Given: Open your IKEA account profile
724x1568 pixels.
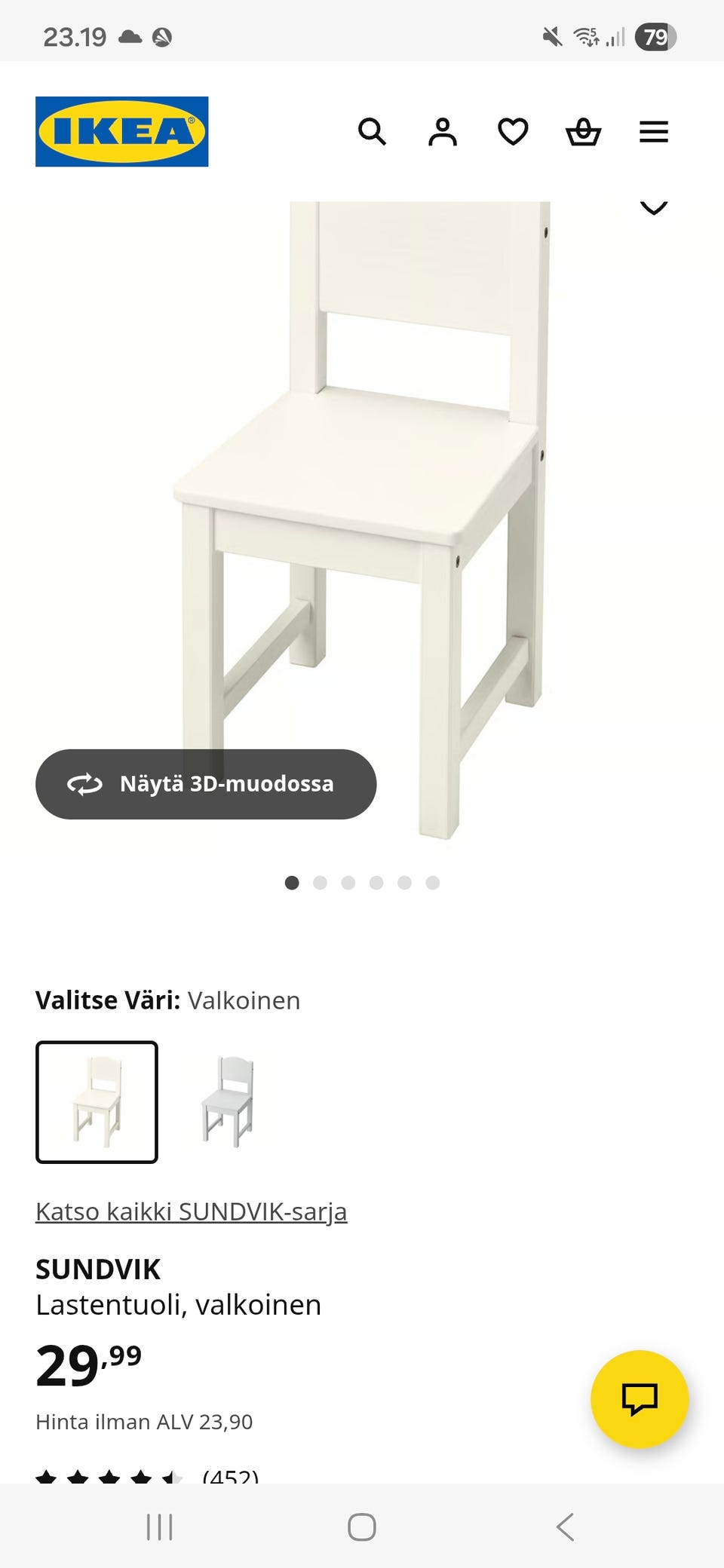Looking at the screenshot, I should click(x=443, y=133).
